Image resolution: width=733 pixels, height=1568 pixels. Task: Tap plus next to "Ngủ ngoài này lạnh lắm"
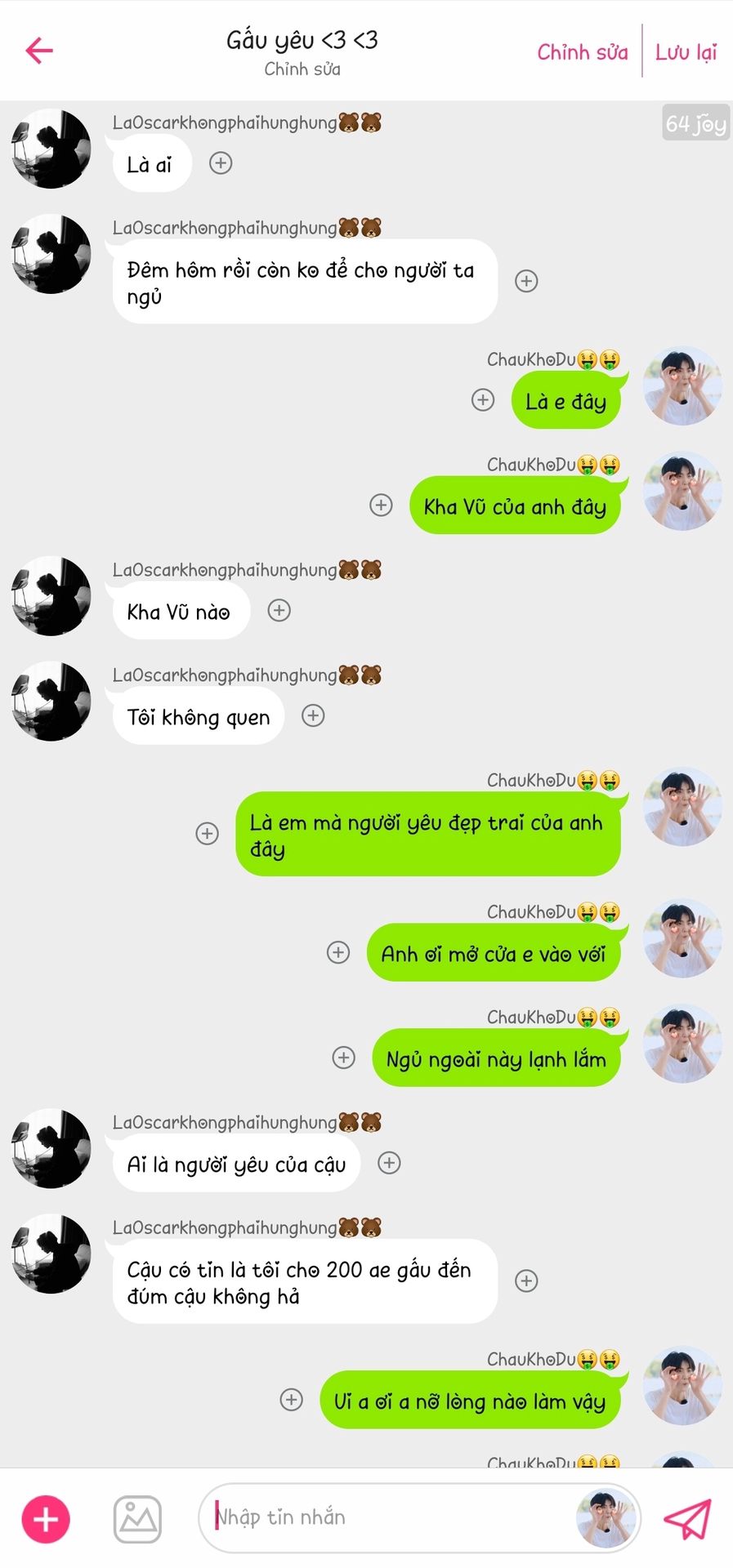[x=344, y=1058]
